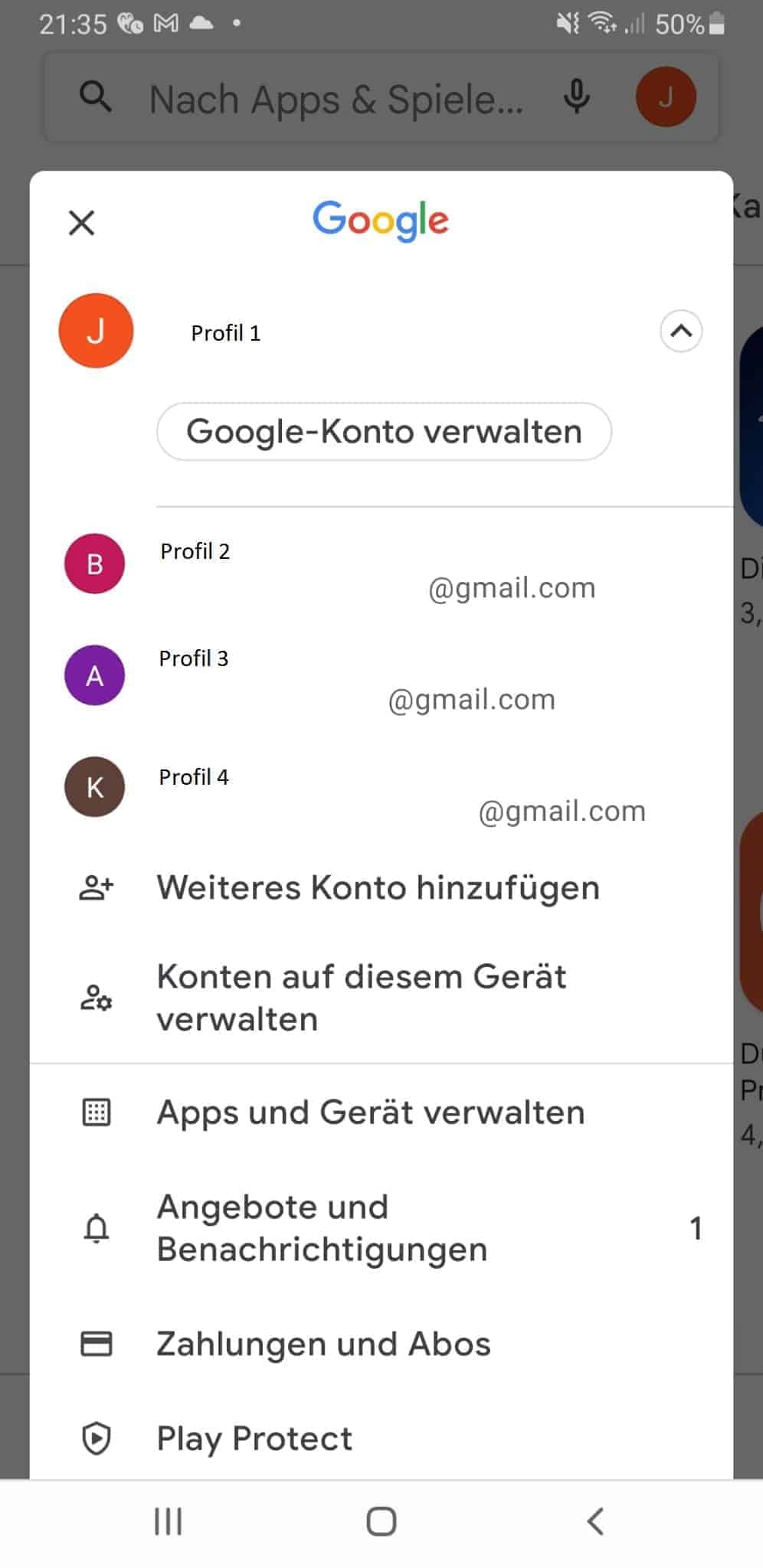
Task: Open Konten auf diesem Gerät verwalten
Action: pyautogui.click(x=381, y=998)
